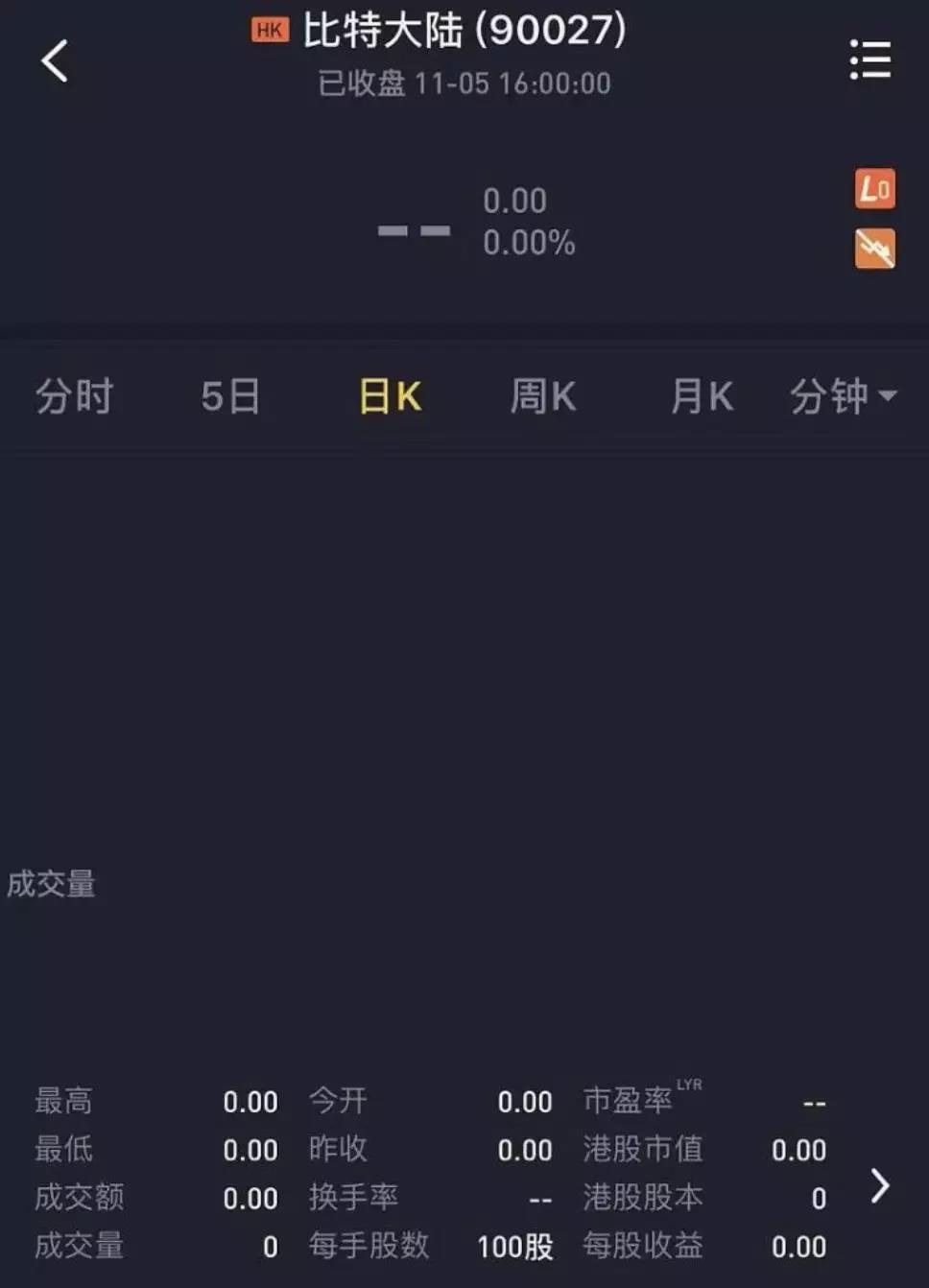This screenshot has width=929, height=1288.
Task: Expand more stock details via right chevron
Action: click(879, 1186)
